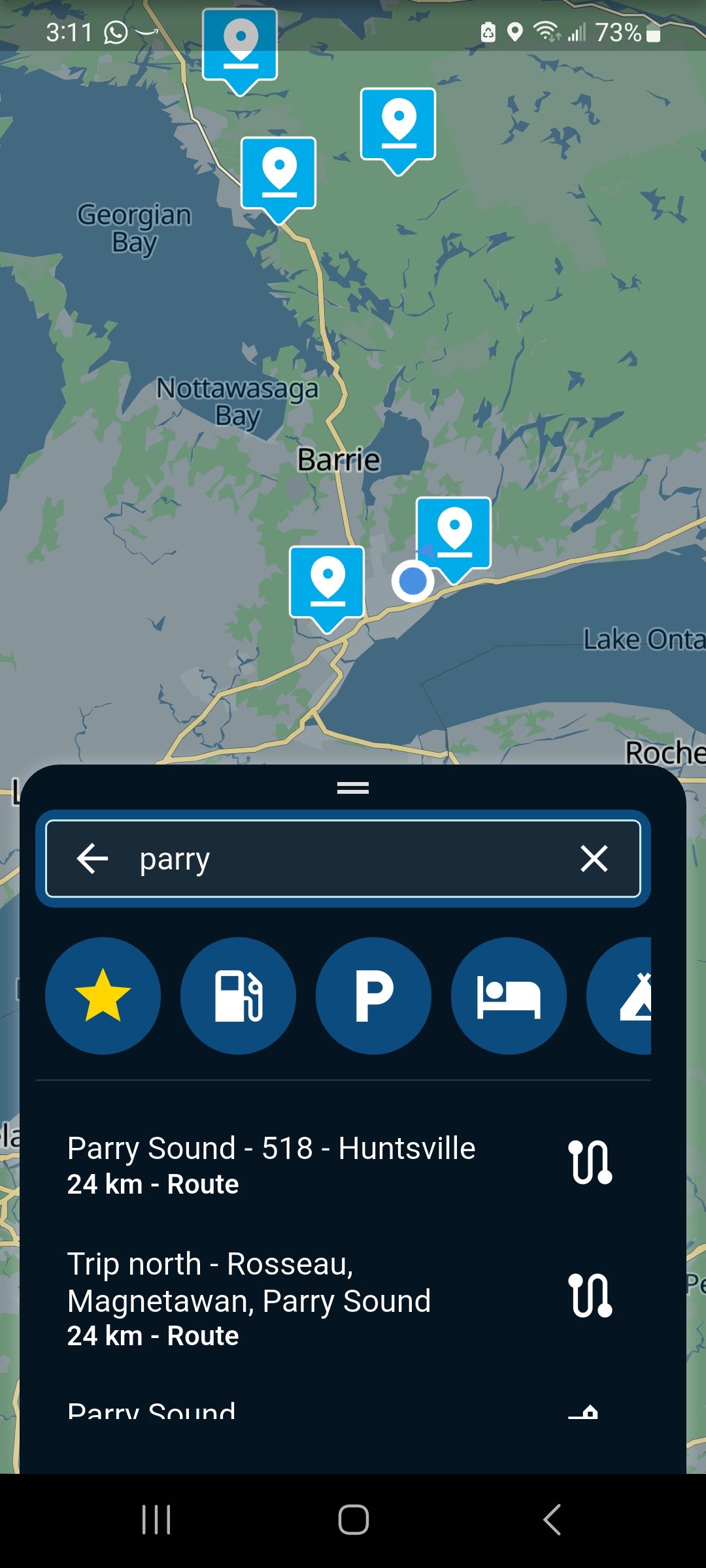The width and height of the screenshot is (706, 1568).
Task: Go to the home screen
Action: (353, 1519)
